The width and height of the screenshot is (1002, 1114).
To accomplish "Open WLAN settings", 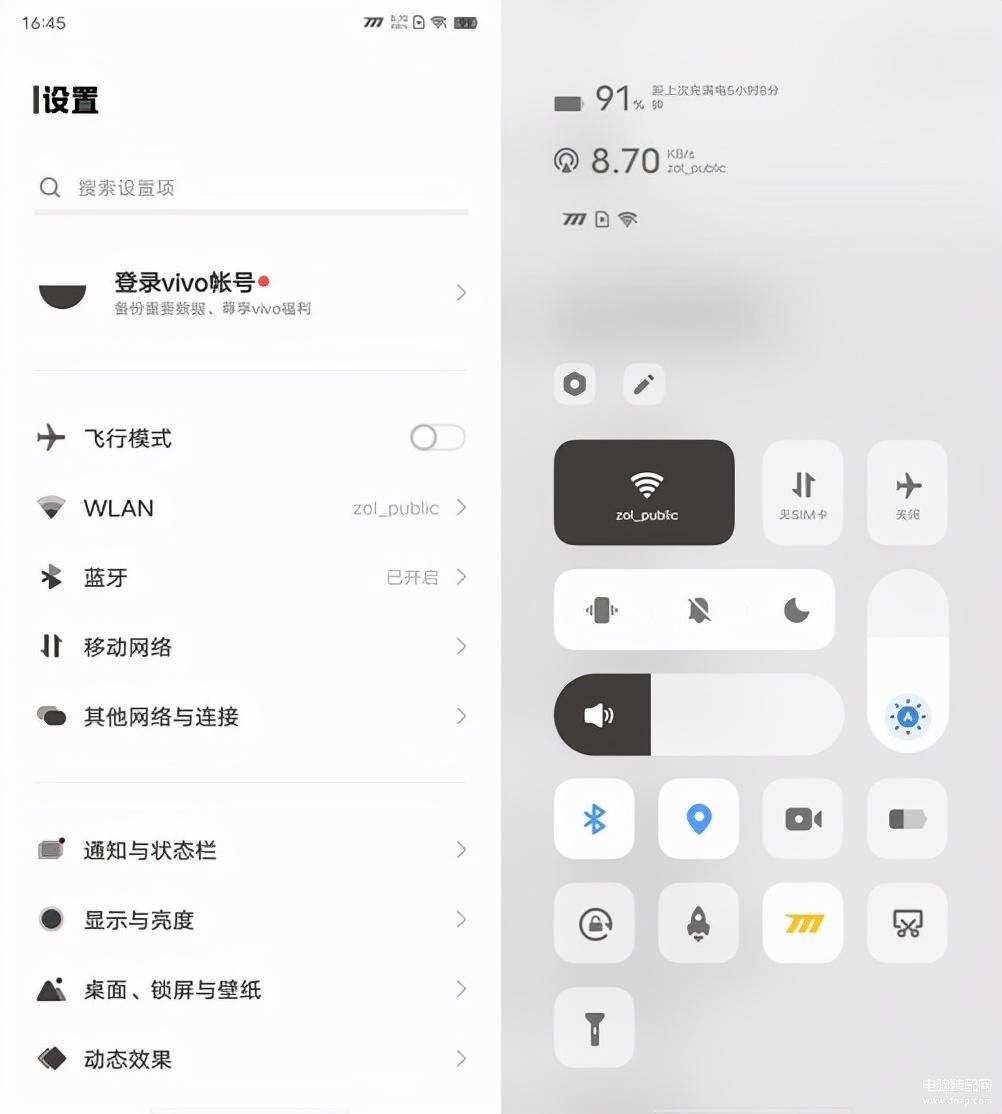I will coord(250,508).
